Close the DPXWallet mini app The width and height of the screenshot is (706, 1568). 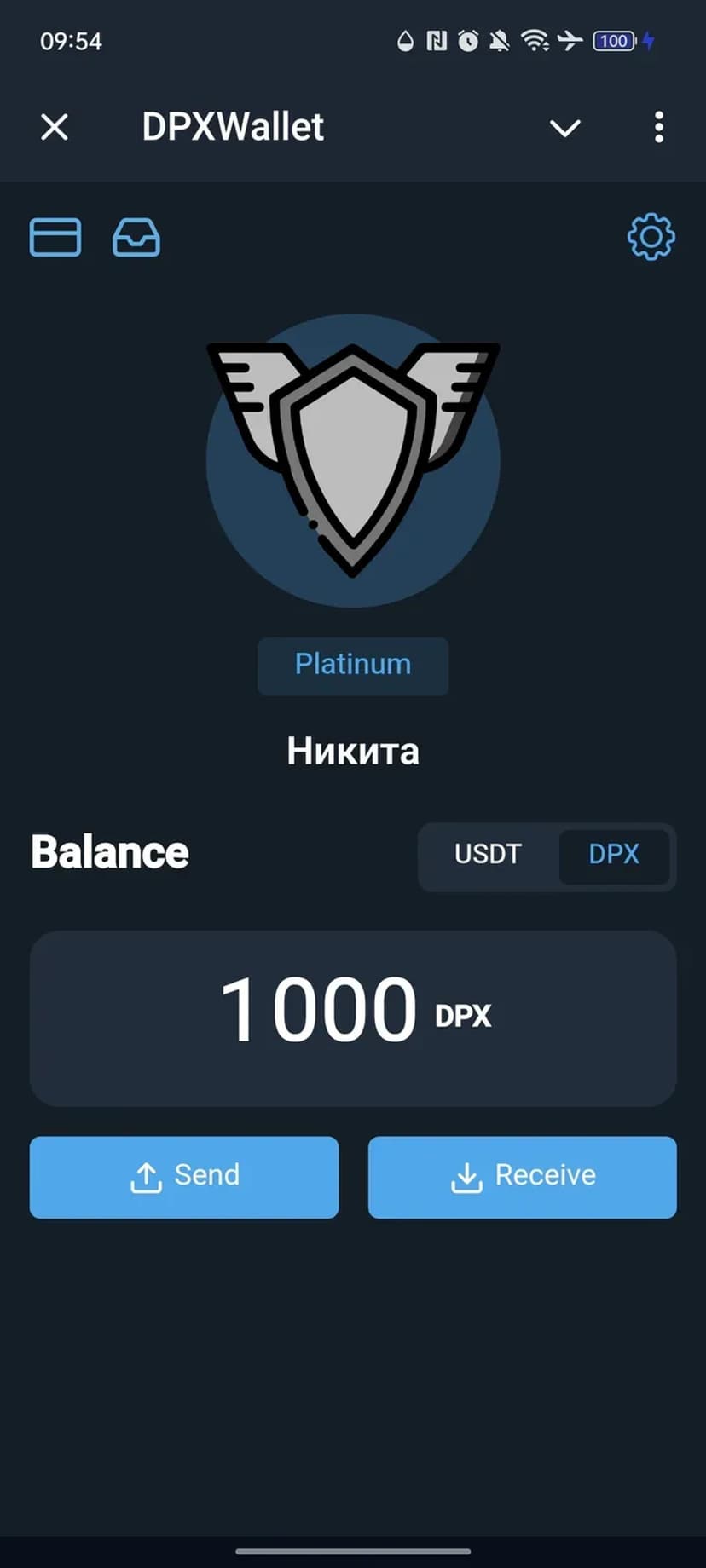pyautogui.click(x=55, y=128)
